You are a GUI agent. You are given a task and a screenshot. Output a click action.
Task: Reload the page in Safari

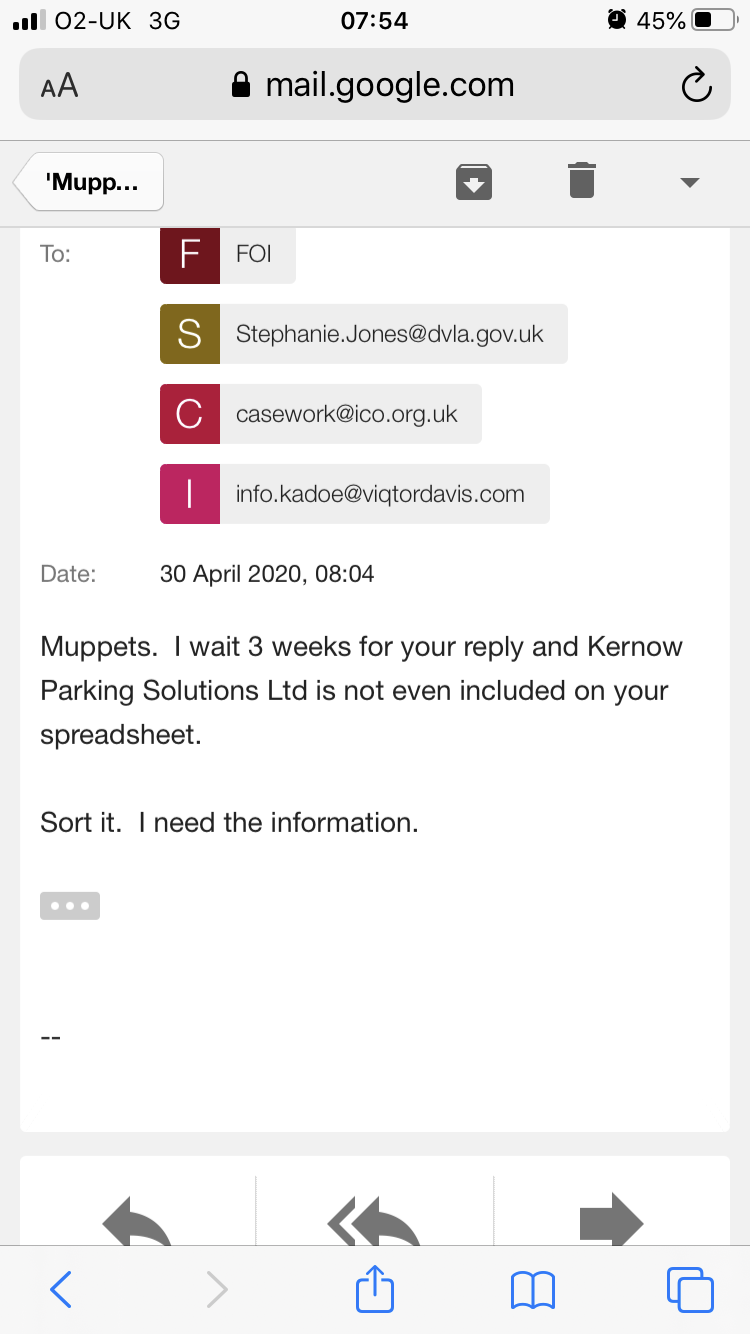click(696, 86)
